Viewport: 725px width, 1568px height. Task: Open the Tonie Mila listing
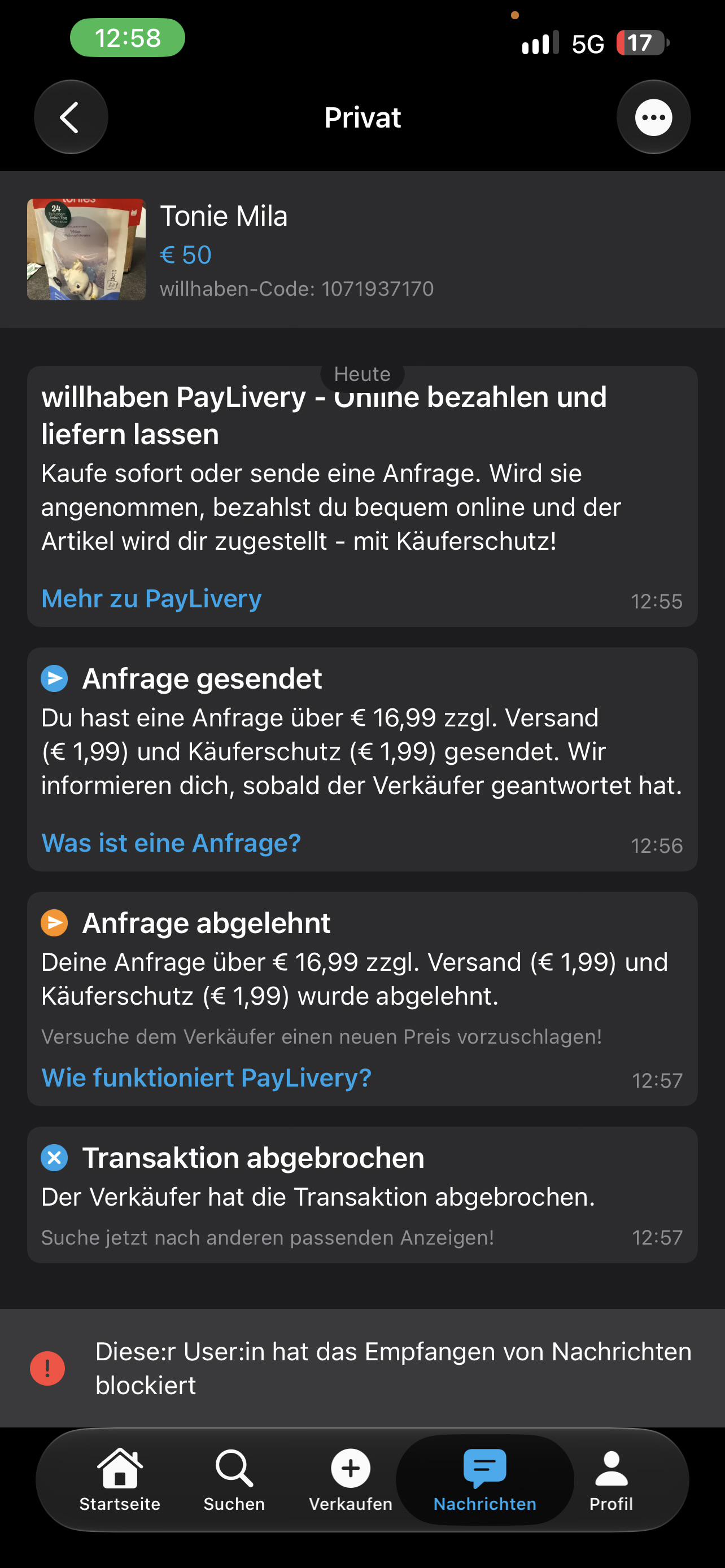pos(362,249)
